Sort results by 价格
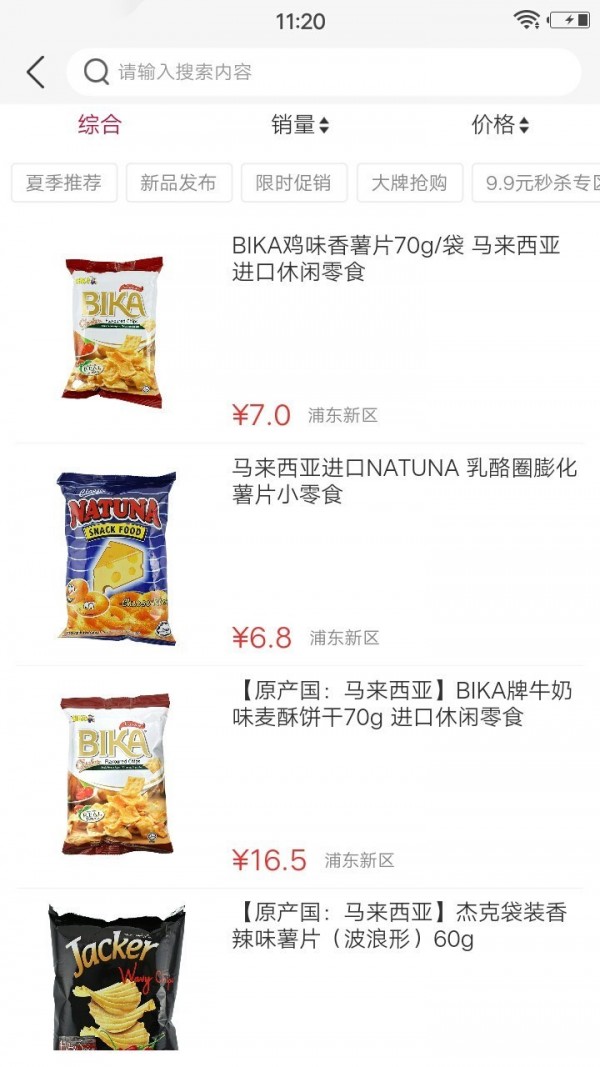 tap(500, 125)
